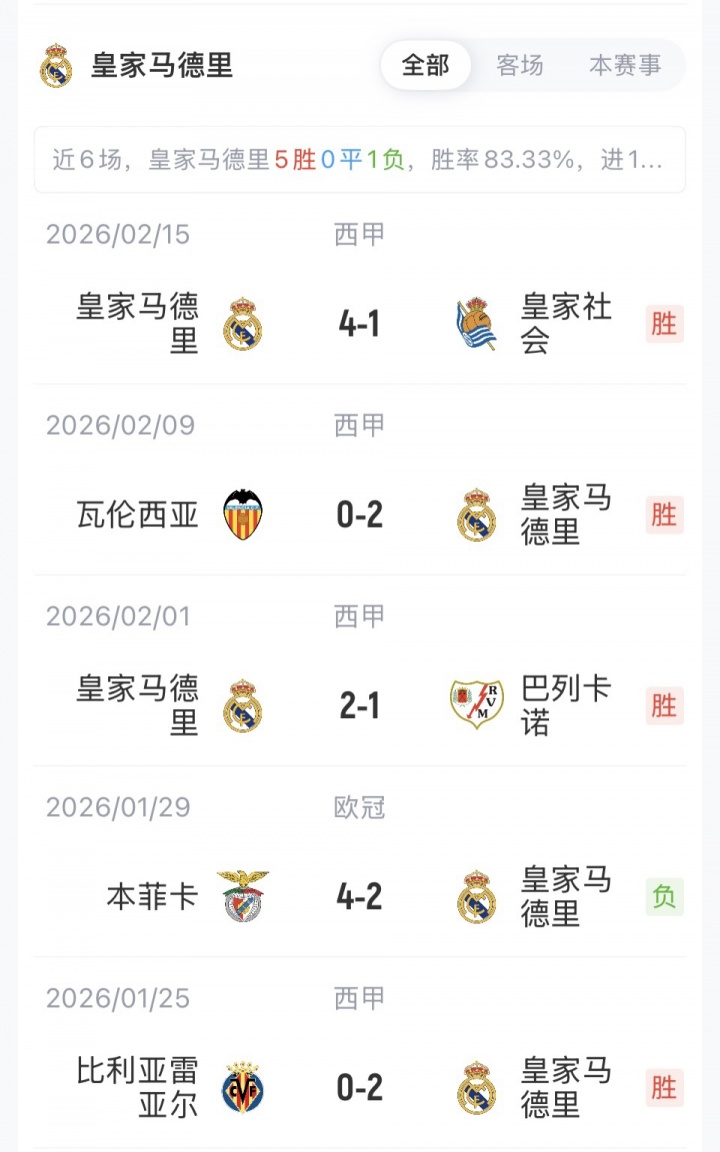Switch to the 客场 tab

(520, 66)
